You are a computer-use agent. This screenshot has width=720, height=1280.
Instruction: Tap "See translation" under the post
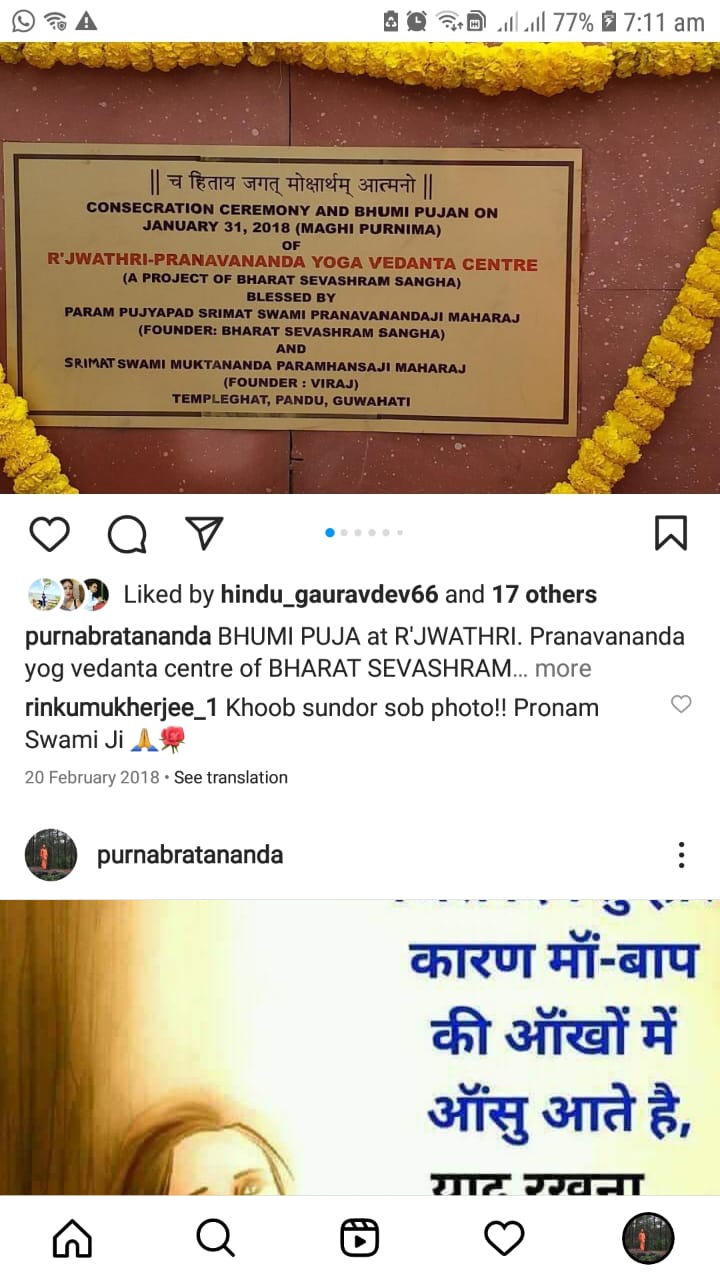point(231,777)
